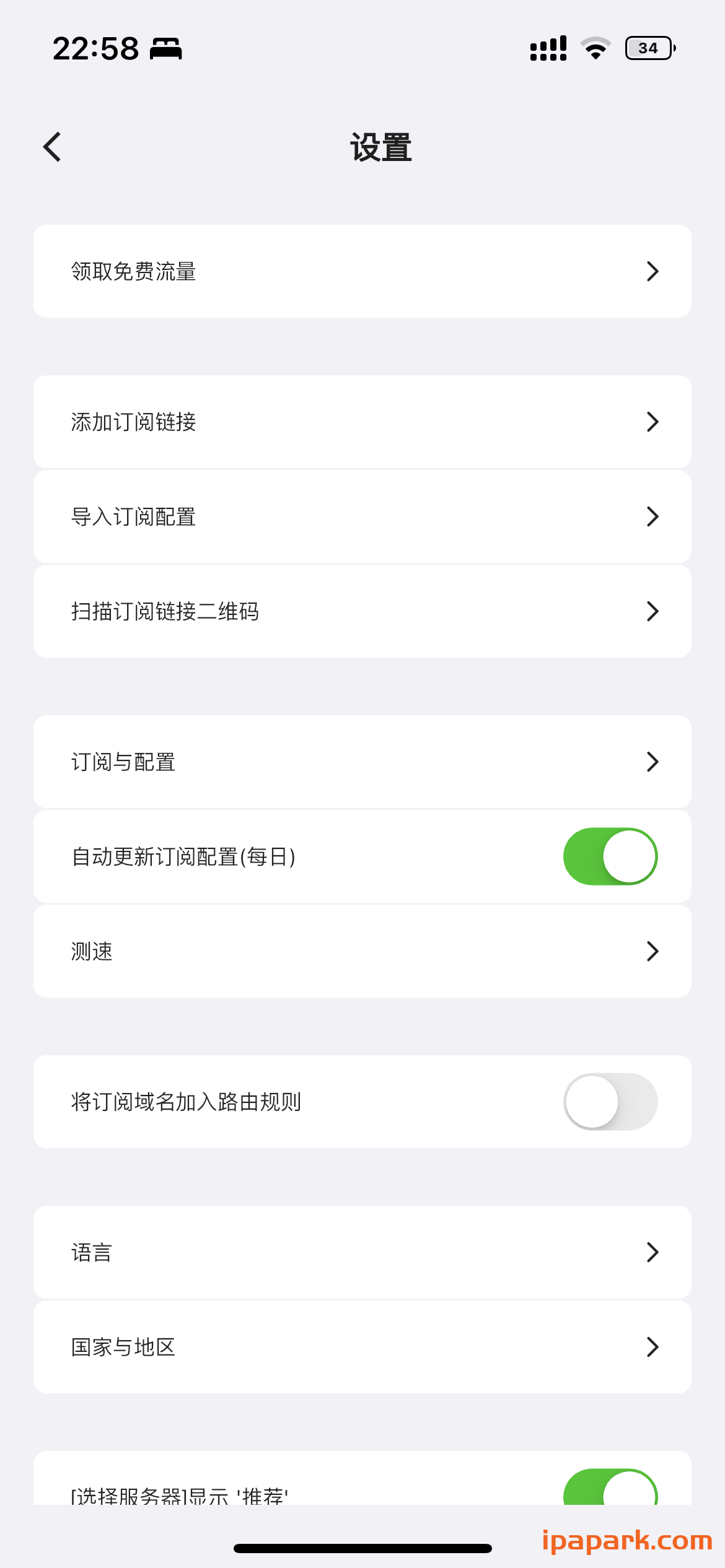Screen dimensions: 725x1568
Task: Tap the back arrow to leave Settings
Action: 52,146
